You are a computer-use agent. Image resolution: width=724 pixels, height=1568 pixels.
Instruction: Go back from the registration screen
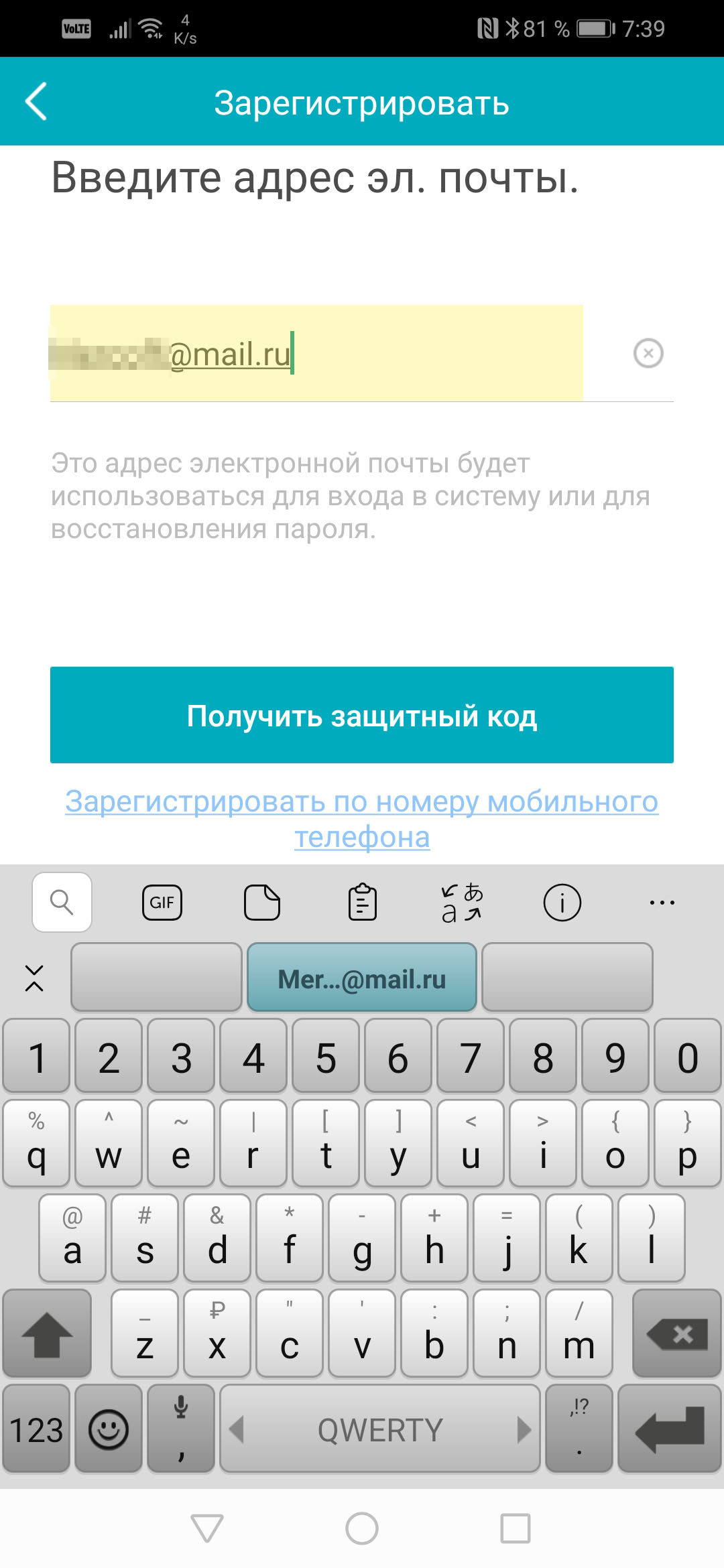point(36,102)
